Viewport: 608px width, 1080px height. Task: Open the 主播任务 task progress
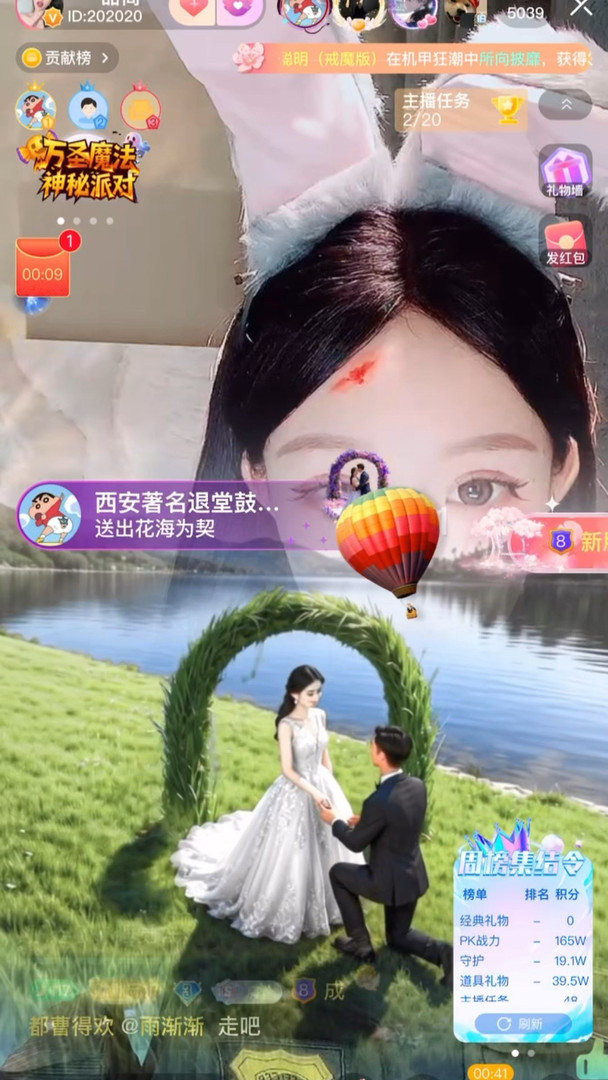(462, 109)
